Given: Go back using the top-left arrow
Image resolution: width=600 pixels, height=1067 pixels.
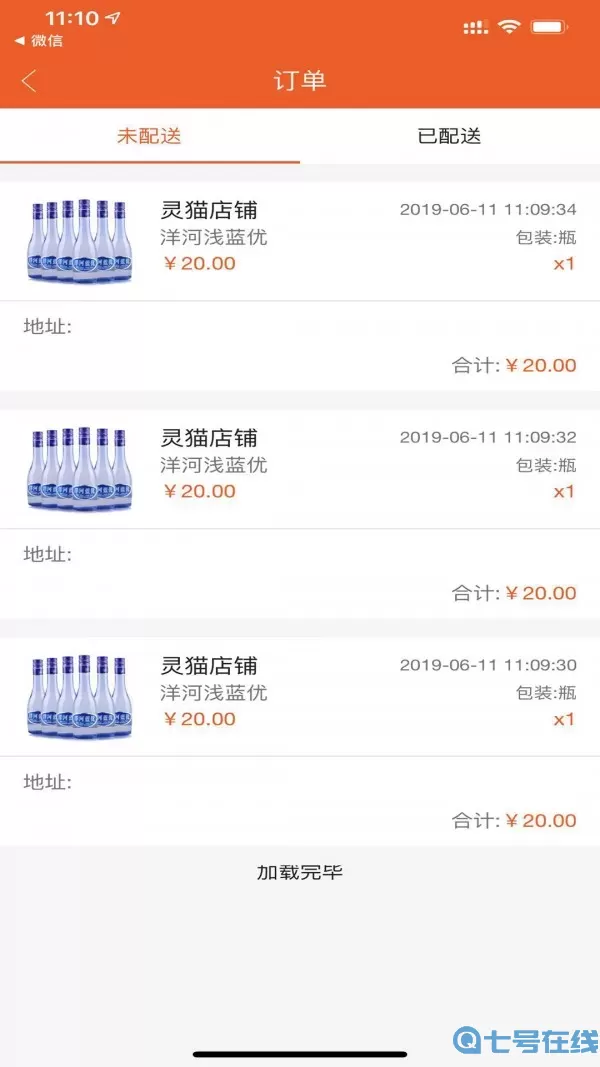Looking at the screenshot, I should 29,81.
